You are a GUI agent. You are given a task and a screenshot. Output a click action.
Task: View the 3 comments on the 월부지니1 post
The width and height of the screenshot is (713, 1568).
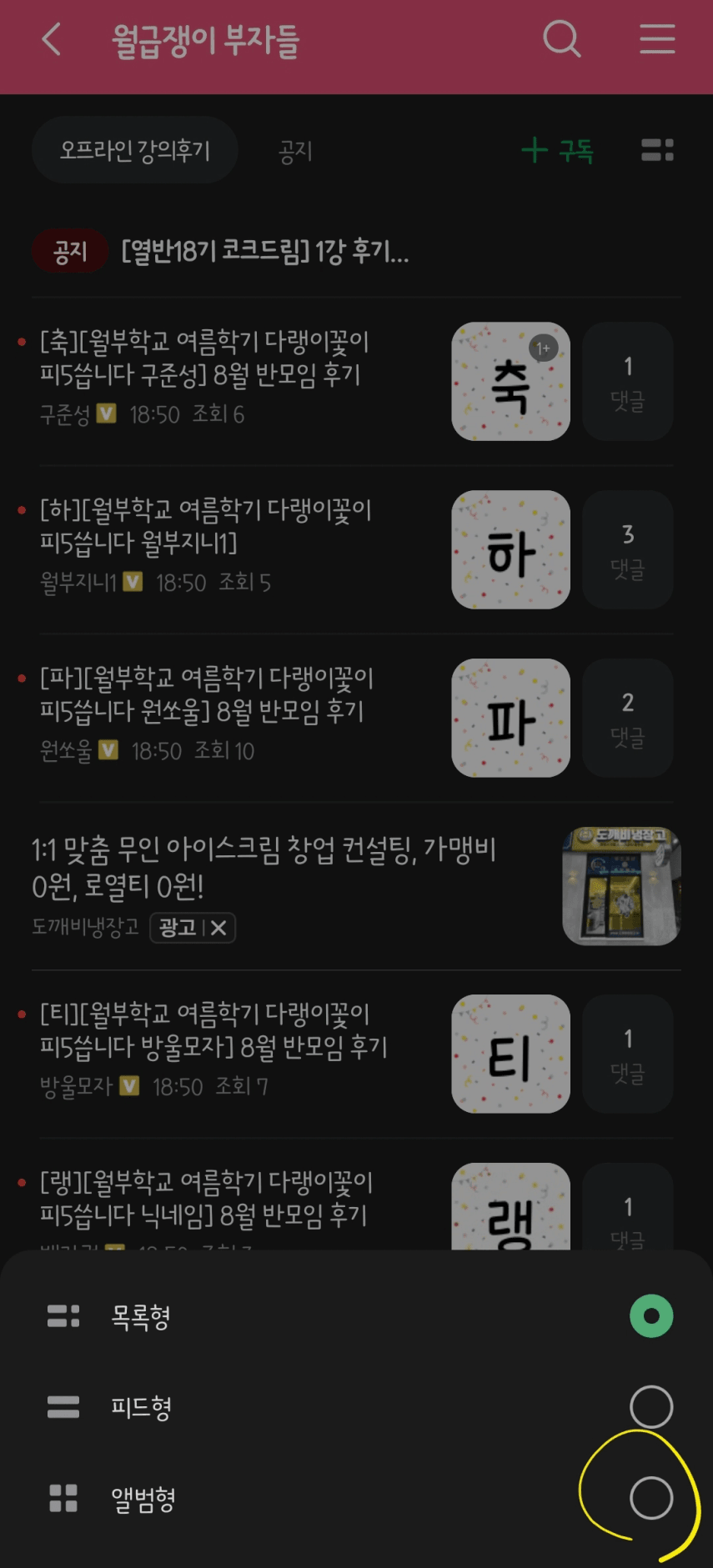[x=628, y=549]
